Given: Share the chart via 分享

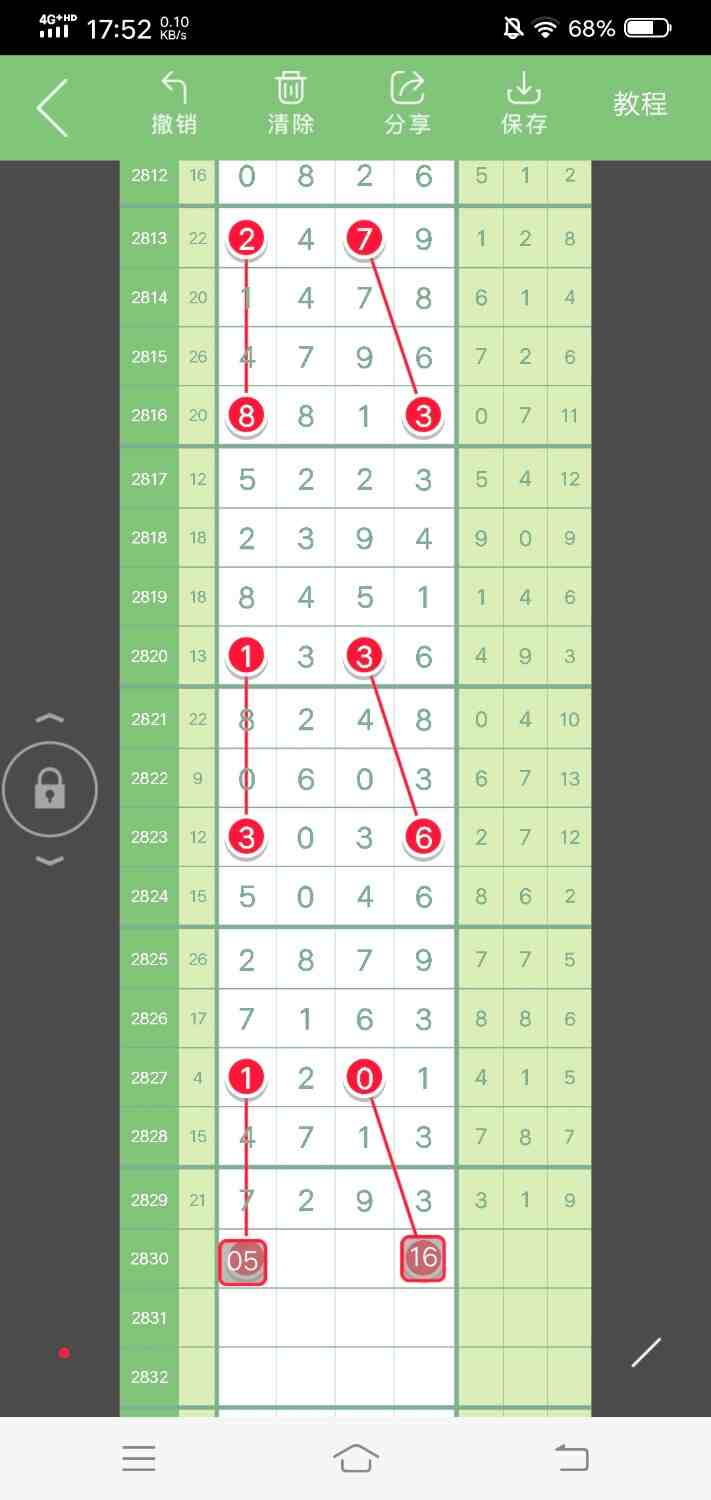Looking at the screenshot, I should pos(407,105).
